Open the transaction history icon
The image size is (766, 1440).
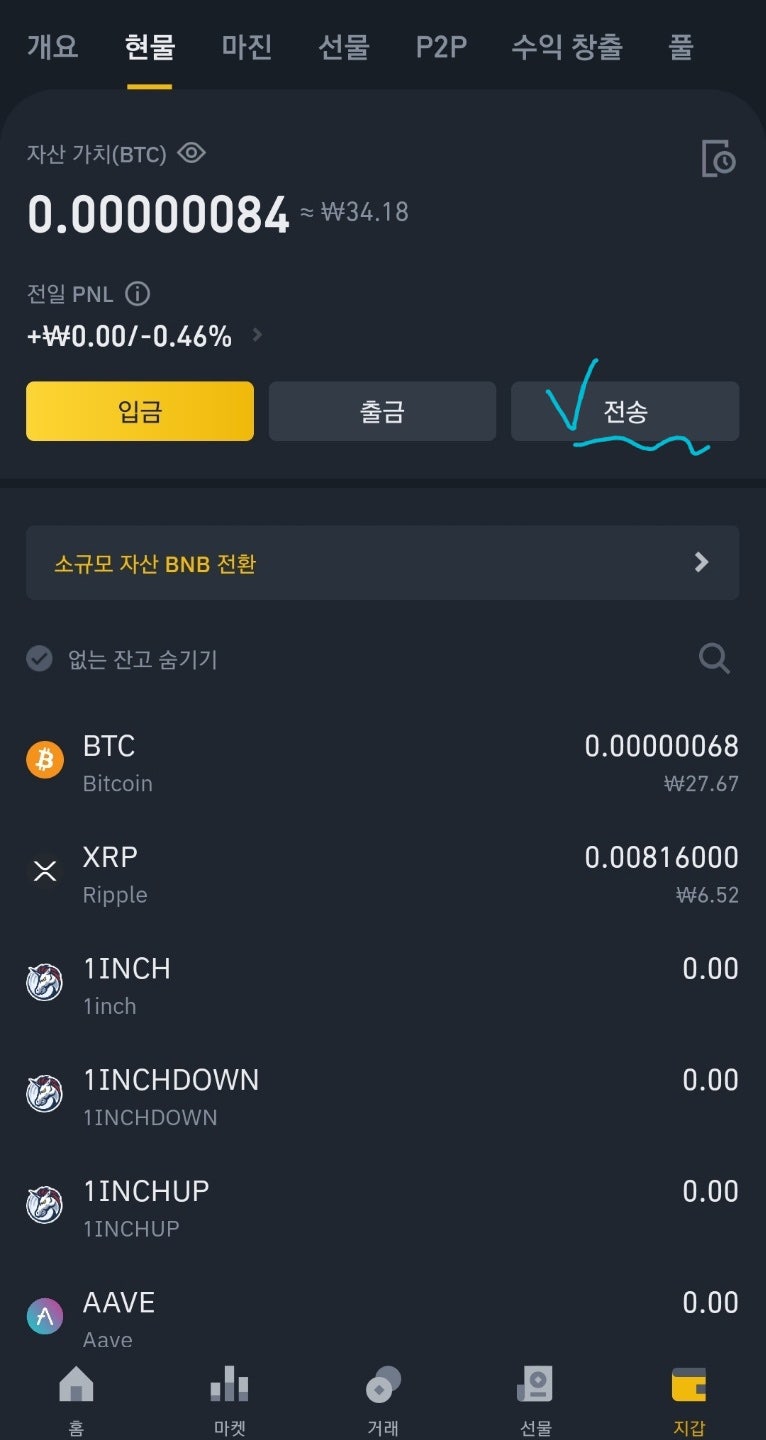click(x=718, y=159)
